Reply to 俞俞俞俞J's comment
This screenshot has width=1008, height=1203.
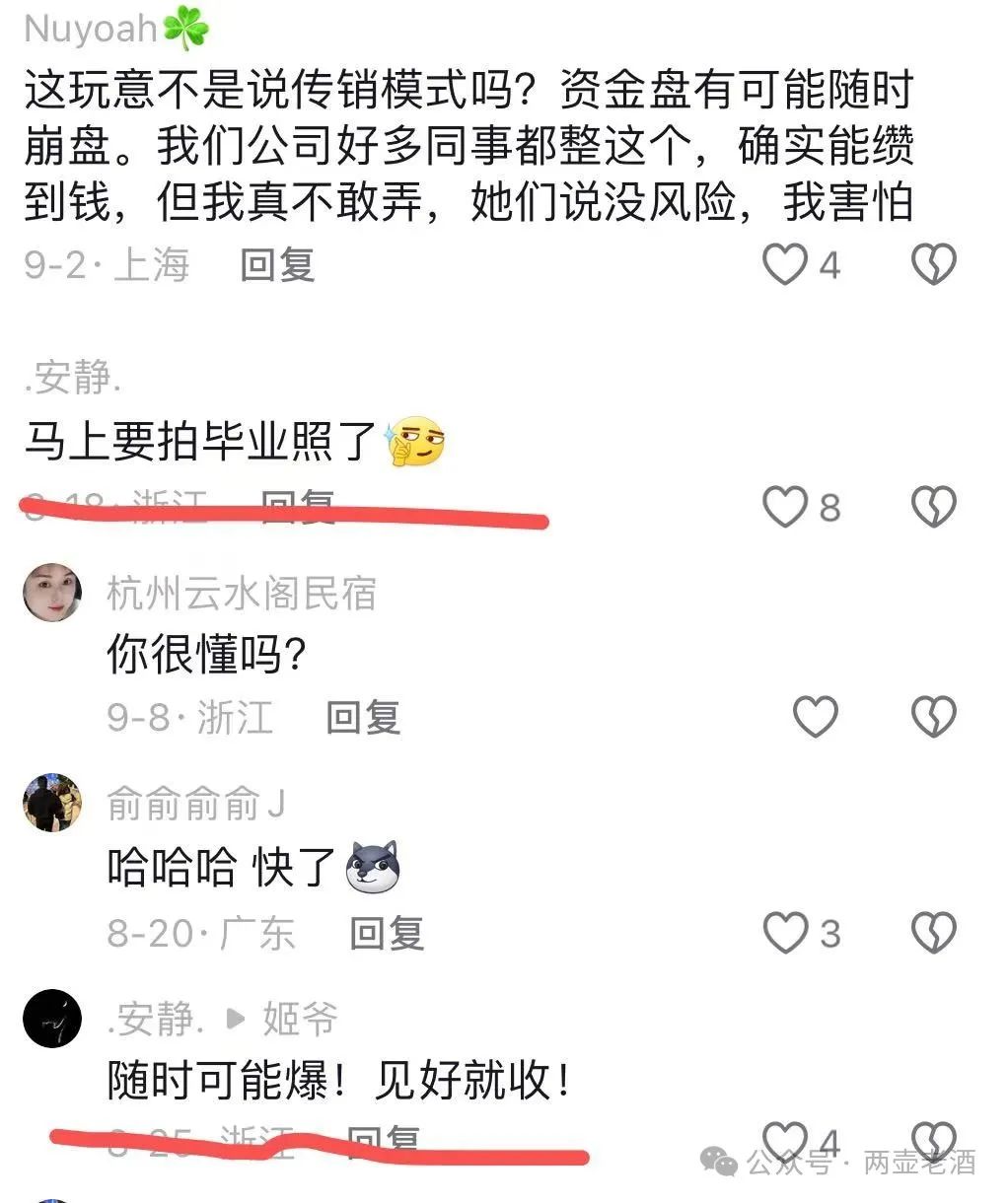pyautogui.click(x=387, y=933)
